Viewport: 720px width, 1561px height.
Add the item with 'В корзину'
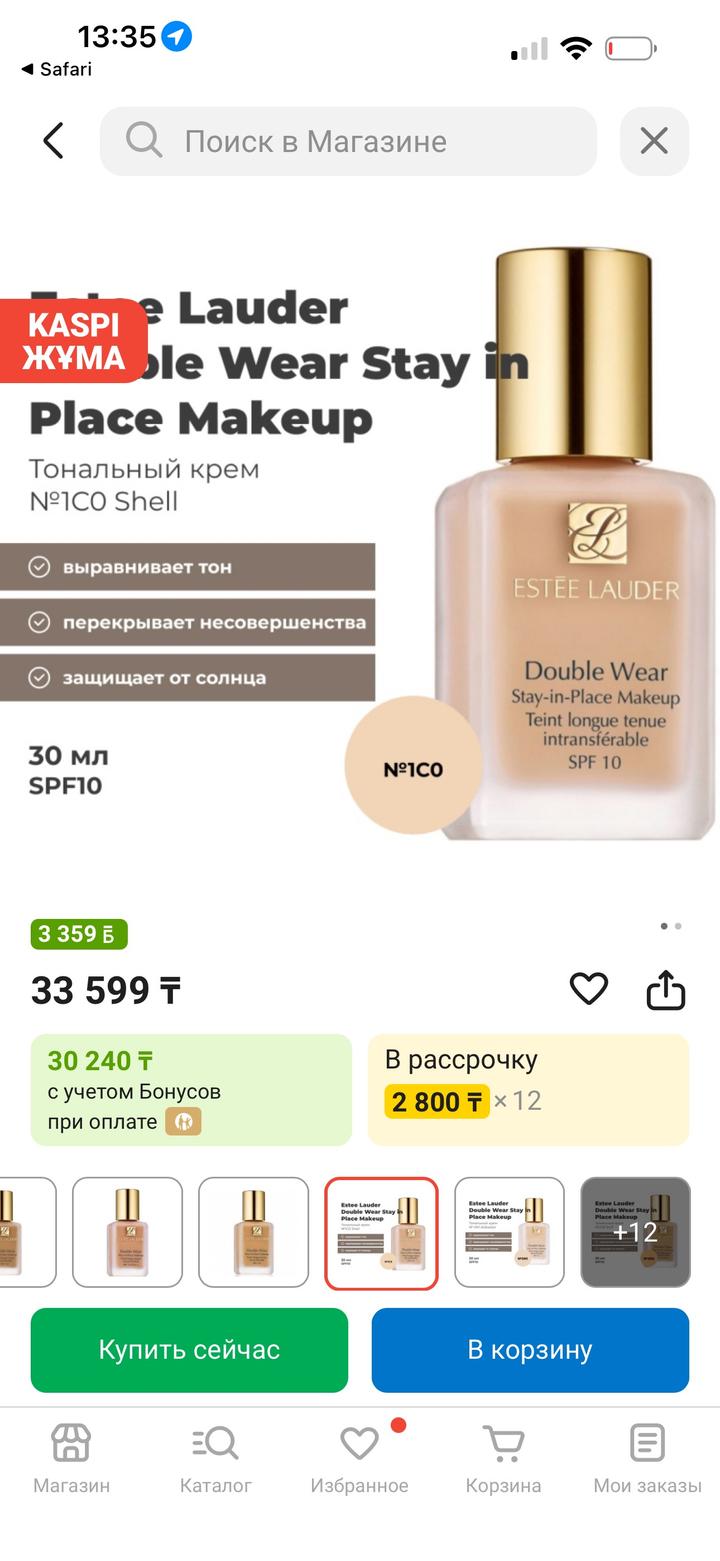[530, 1350]
